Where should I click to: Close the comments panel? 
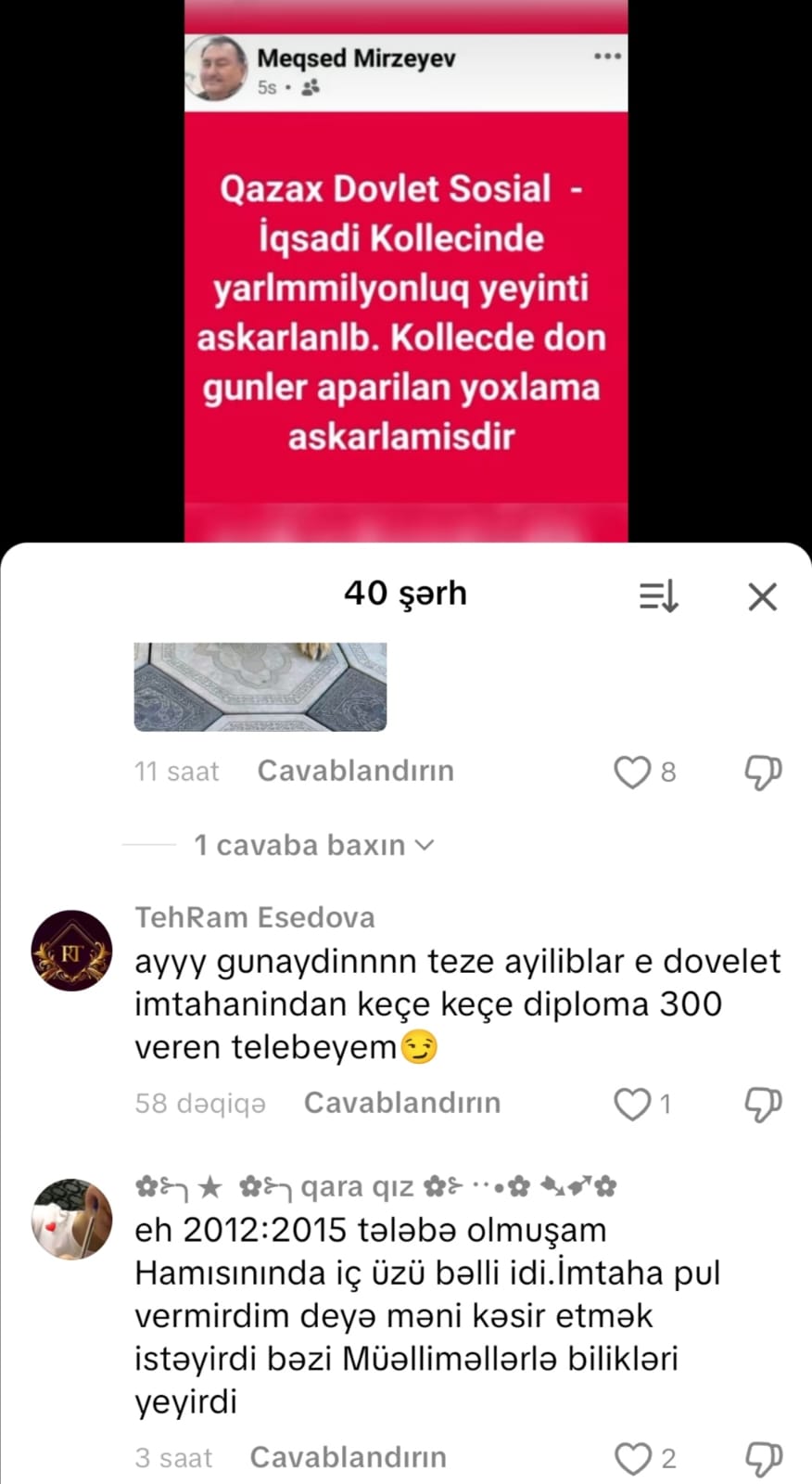tap(762, 596)
